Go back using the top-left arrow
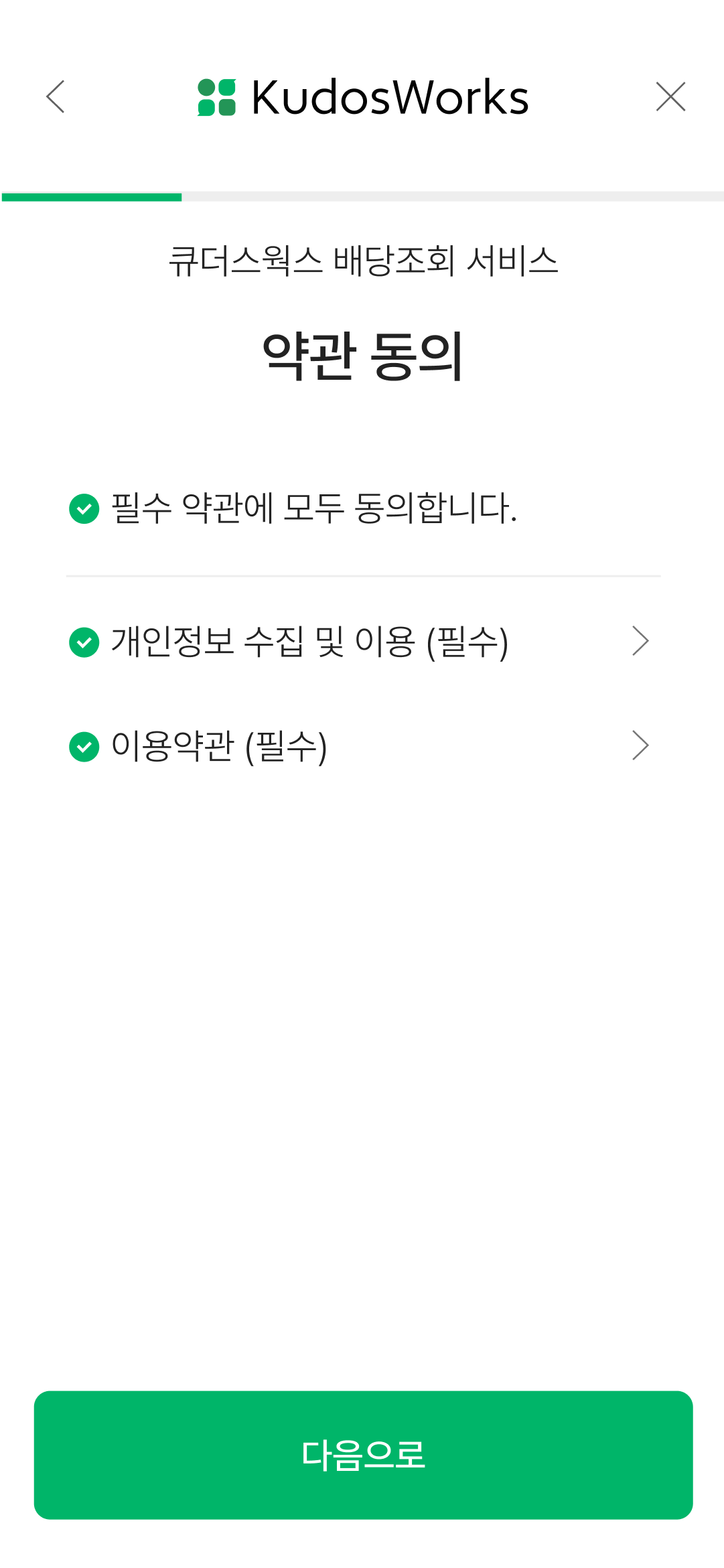 (x=56, y=97)
